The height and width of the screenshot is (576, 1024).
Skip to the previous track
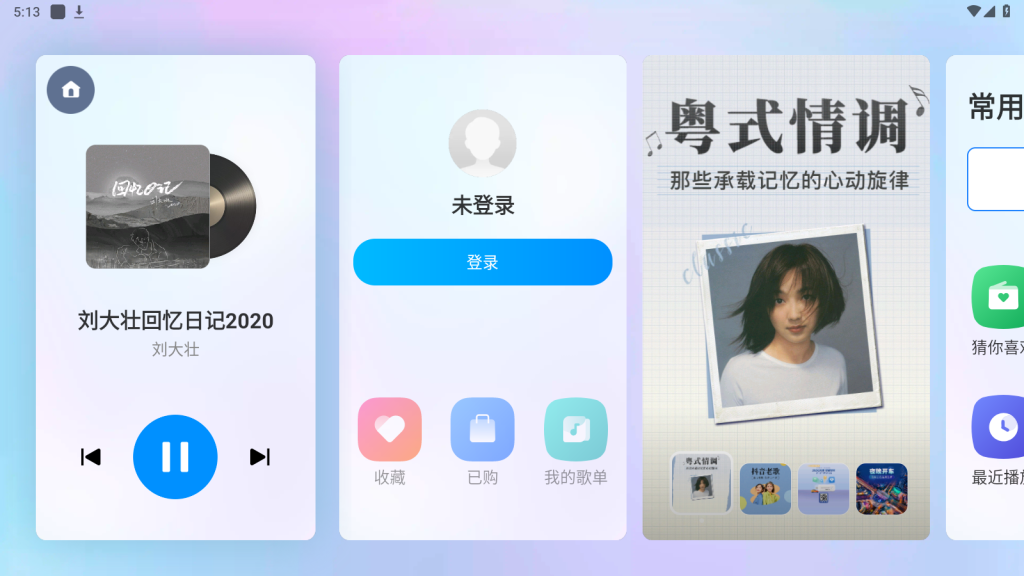91,457
